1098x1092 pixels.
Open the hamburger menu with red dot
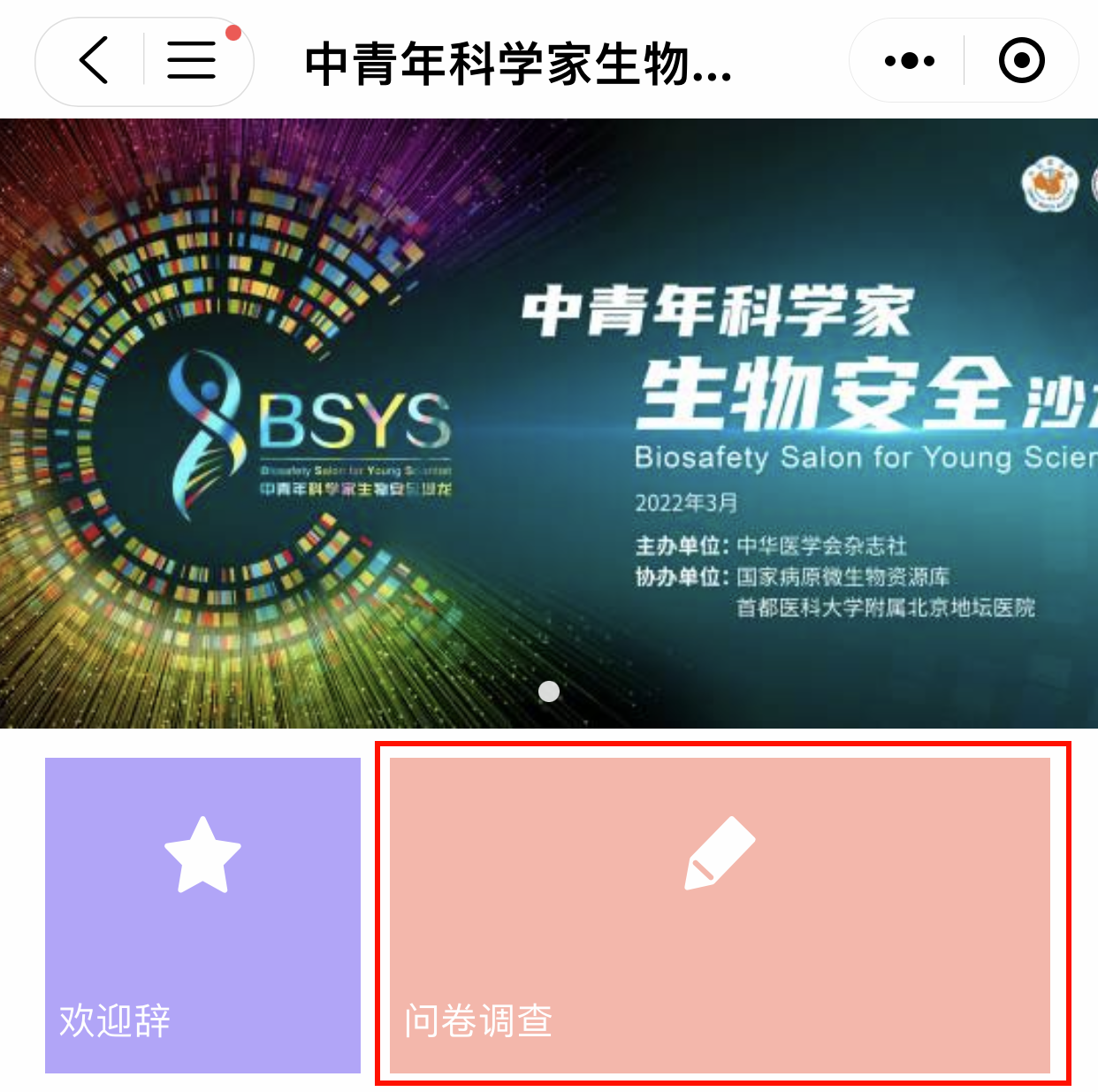tap(192, 61)
